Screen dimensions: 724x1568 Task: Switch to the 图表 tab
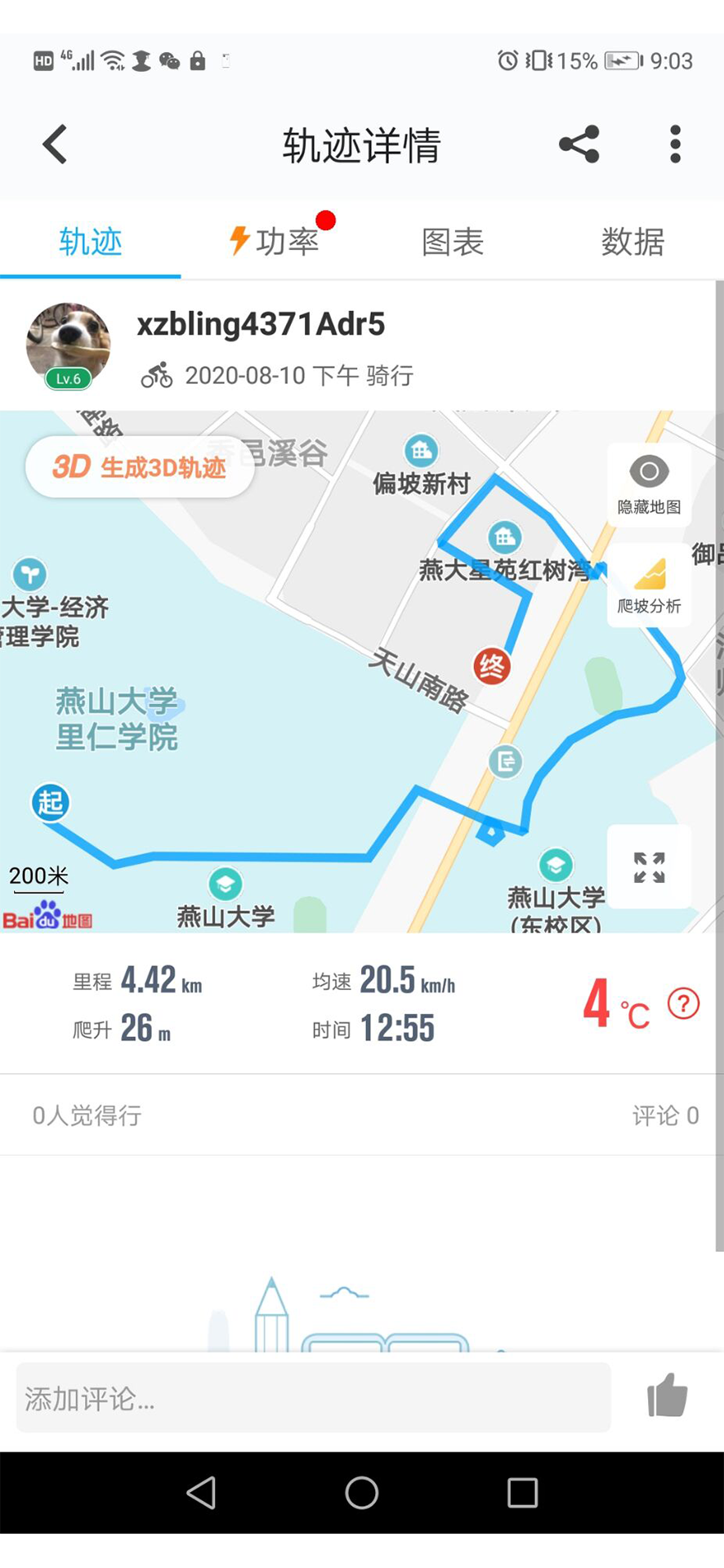tap(453, 242)
